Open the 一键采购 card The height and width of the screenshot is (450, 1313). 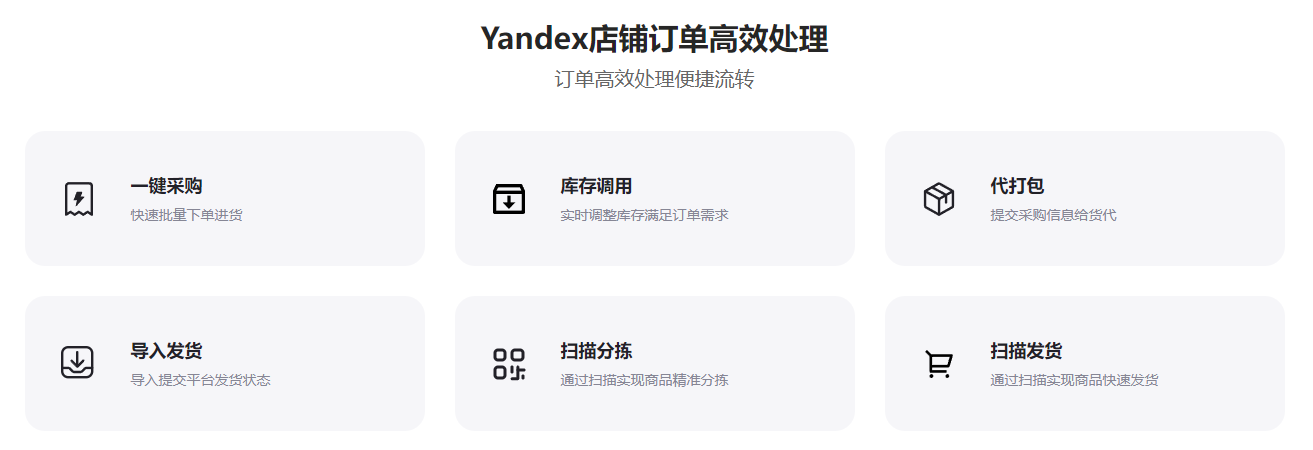click(x=224, y=199)
